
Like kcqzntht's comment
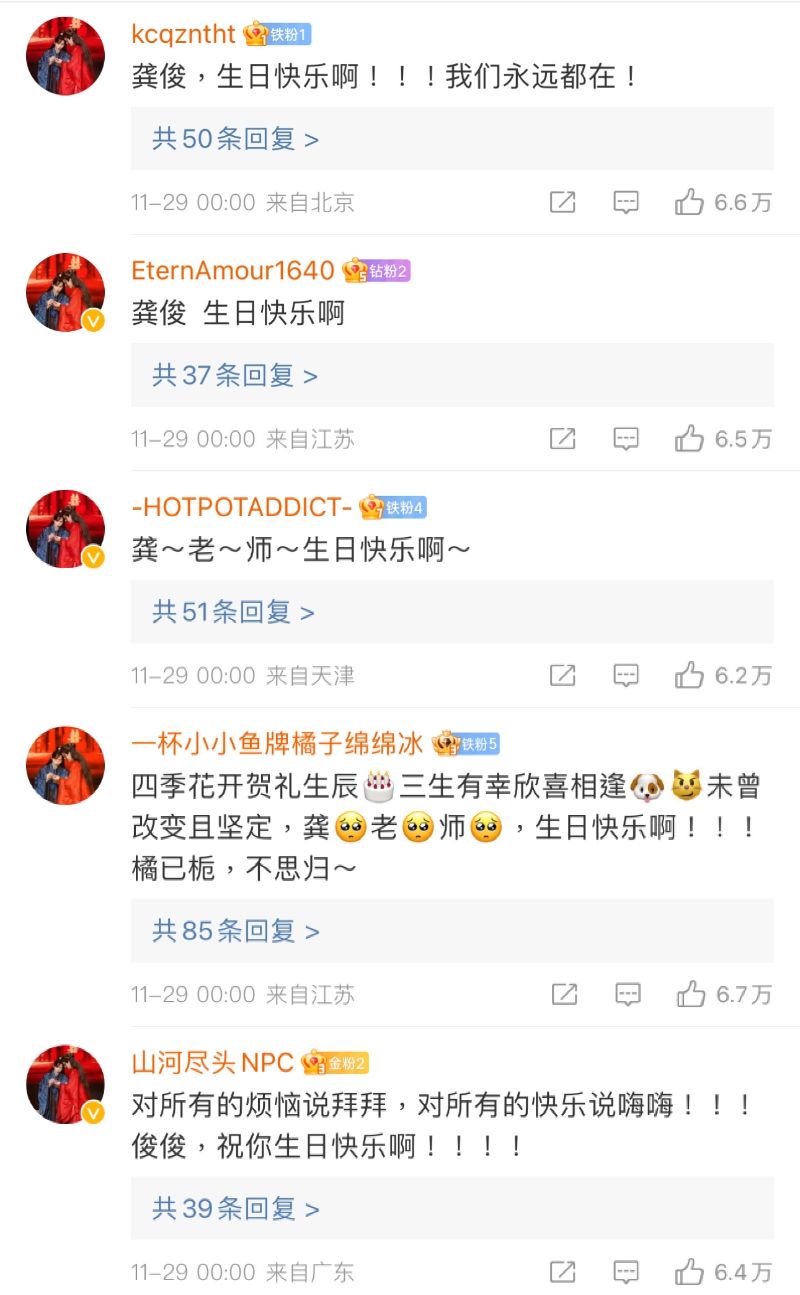point(690,203)
